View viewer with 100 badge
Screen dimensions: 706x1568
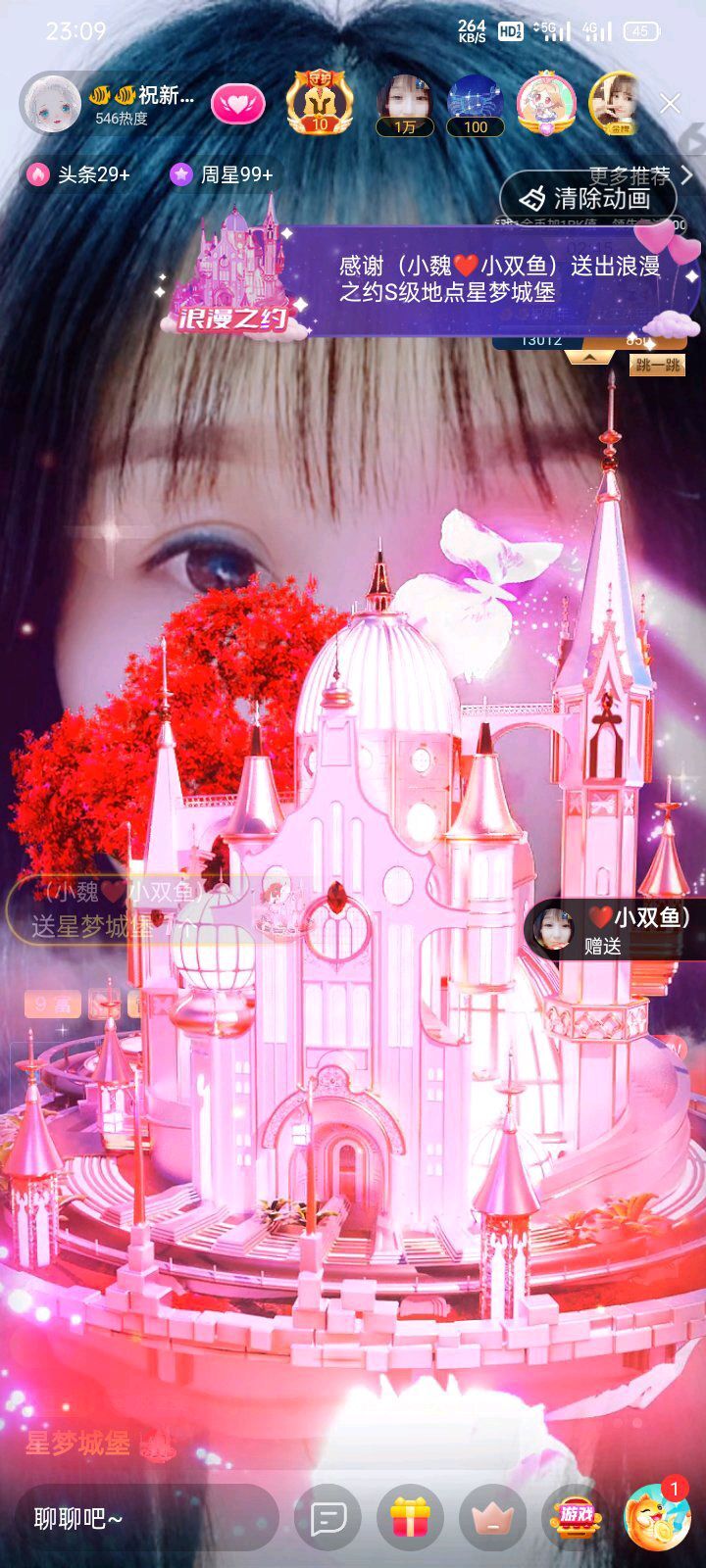tap(476, 104)
